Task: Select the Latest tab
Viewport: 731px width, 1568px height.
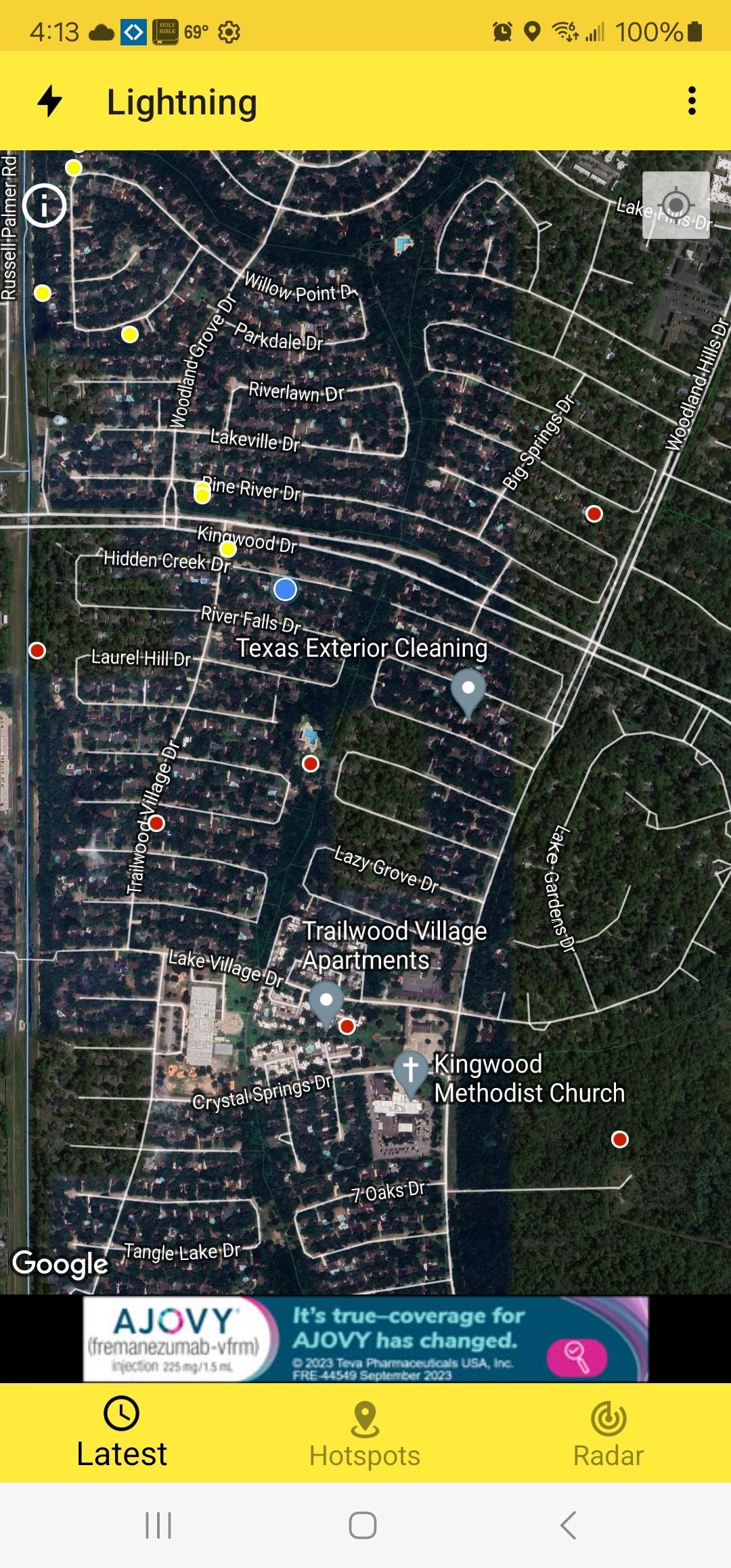Action: [122, 1433]
